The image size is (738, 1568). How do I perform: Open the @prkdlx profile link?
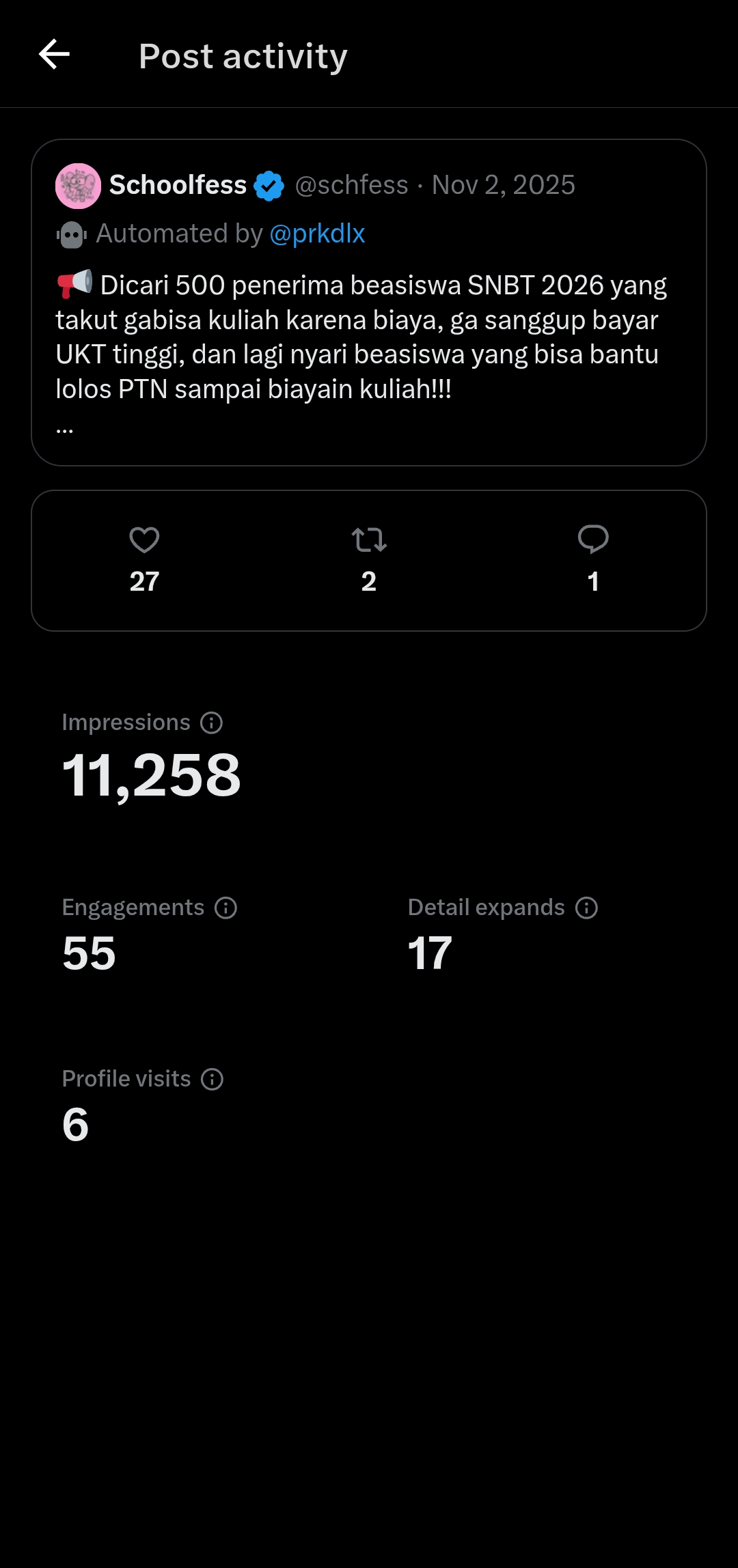coord(317,234)
